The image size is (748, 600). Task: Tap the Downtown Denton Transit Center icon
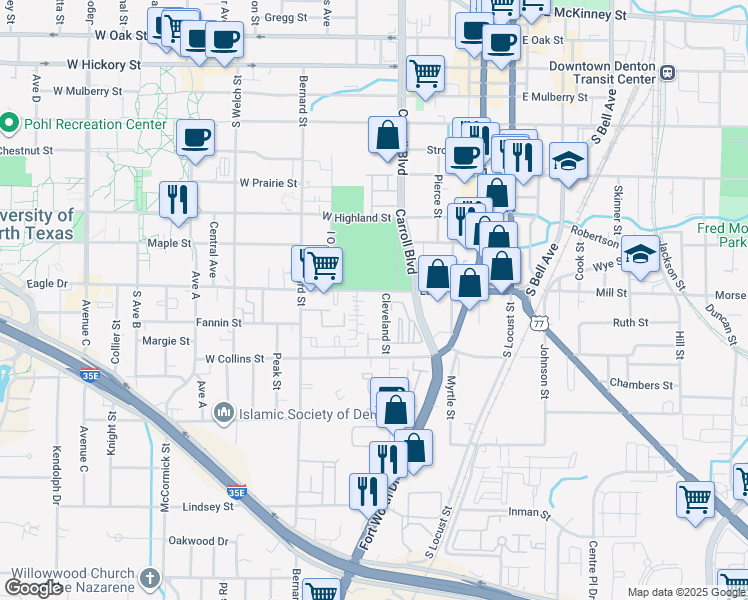click(667, 72)
